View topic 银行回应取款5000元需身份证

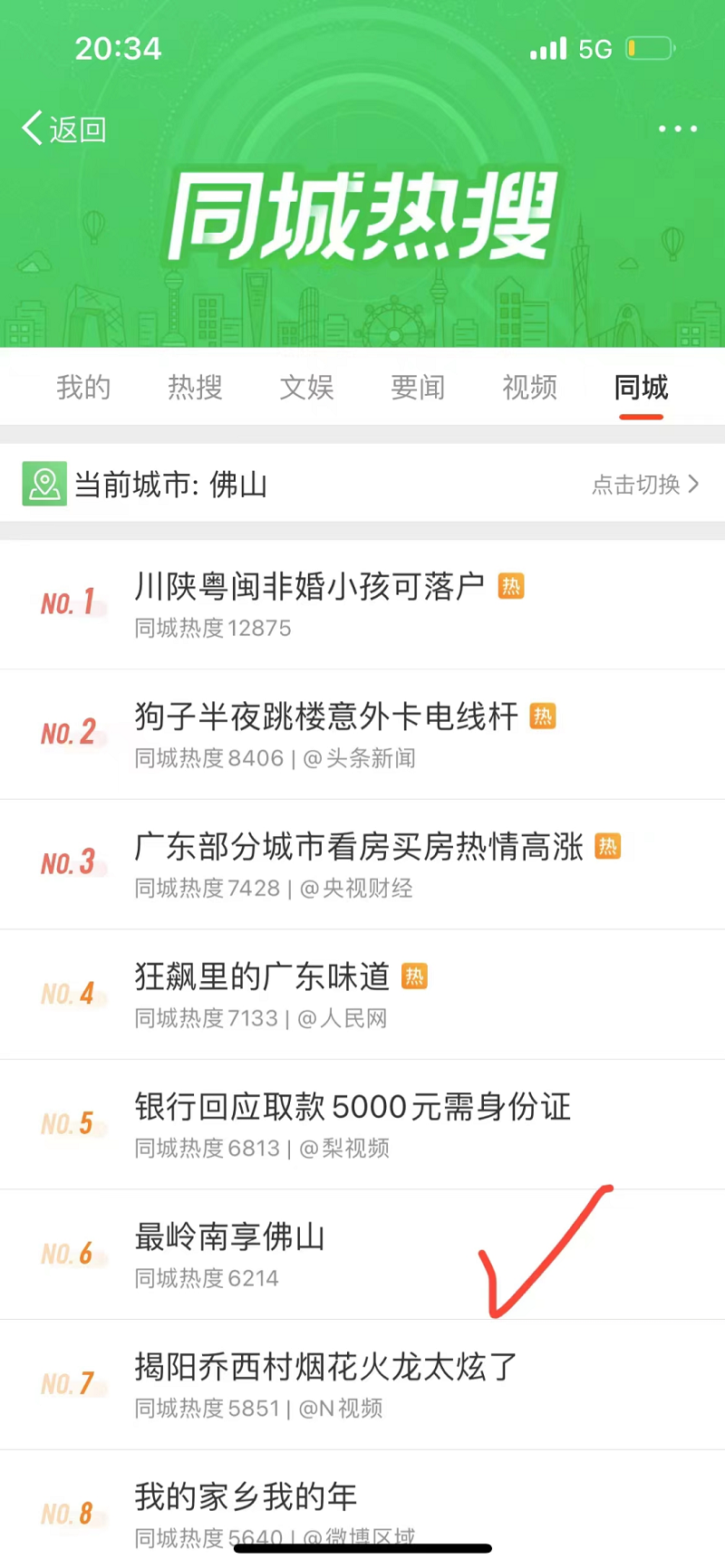[353, 1107]
